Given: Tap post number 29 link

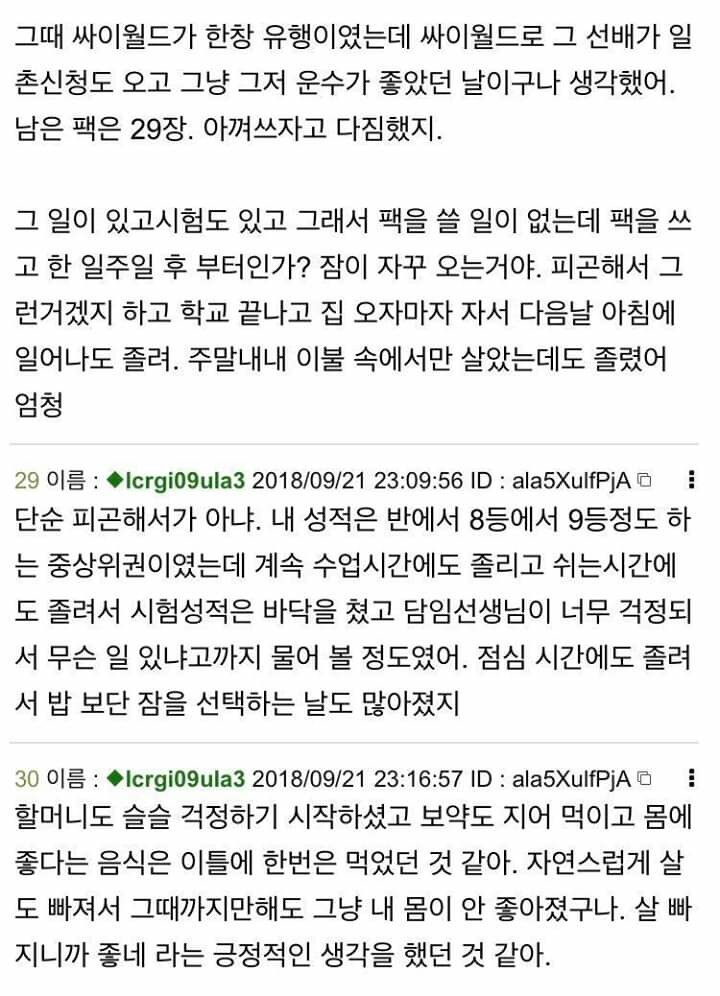Looking at the screenshot, I should (x=27, y=480).
